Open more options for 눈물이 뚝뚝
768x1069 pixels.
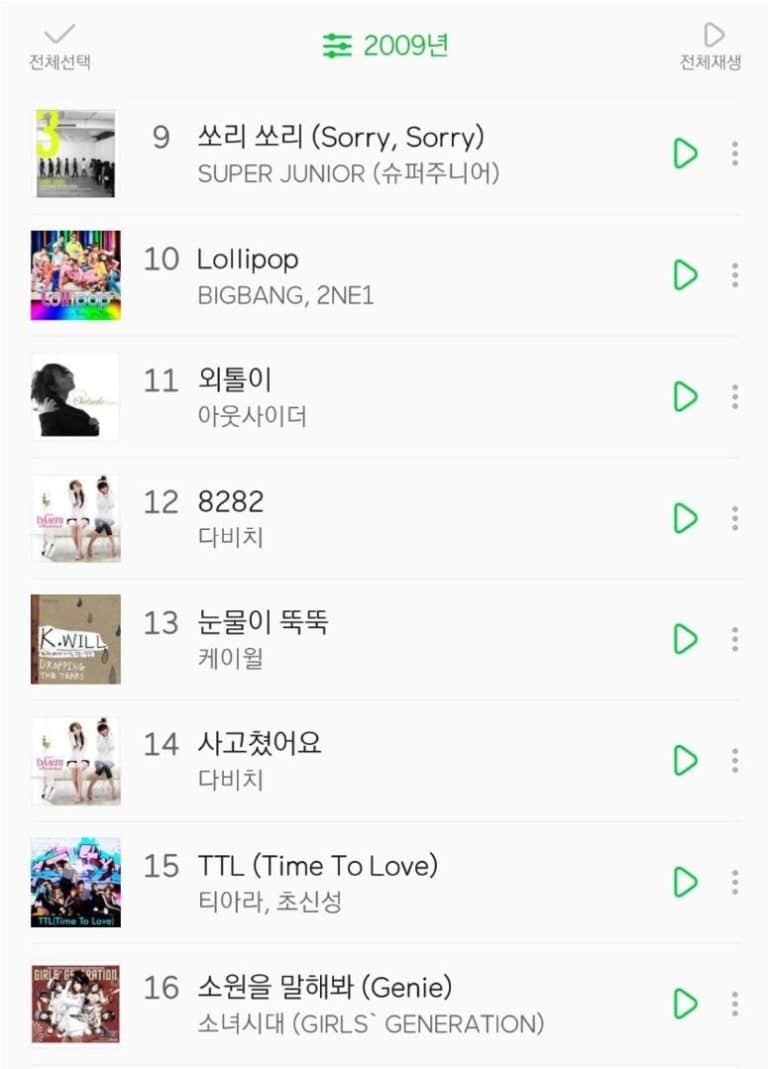point(735,639)
